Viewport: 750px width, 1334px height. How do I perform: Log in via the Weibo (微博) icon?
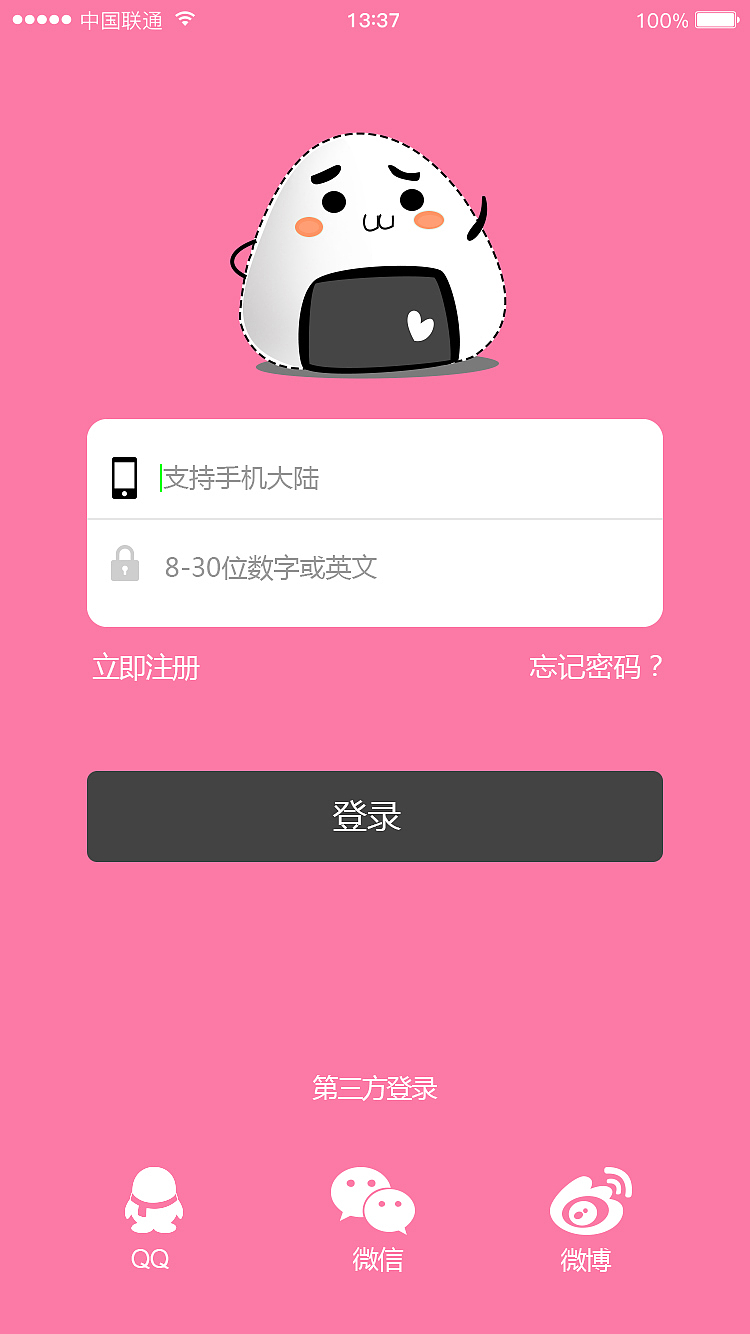click(588, 1198)
